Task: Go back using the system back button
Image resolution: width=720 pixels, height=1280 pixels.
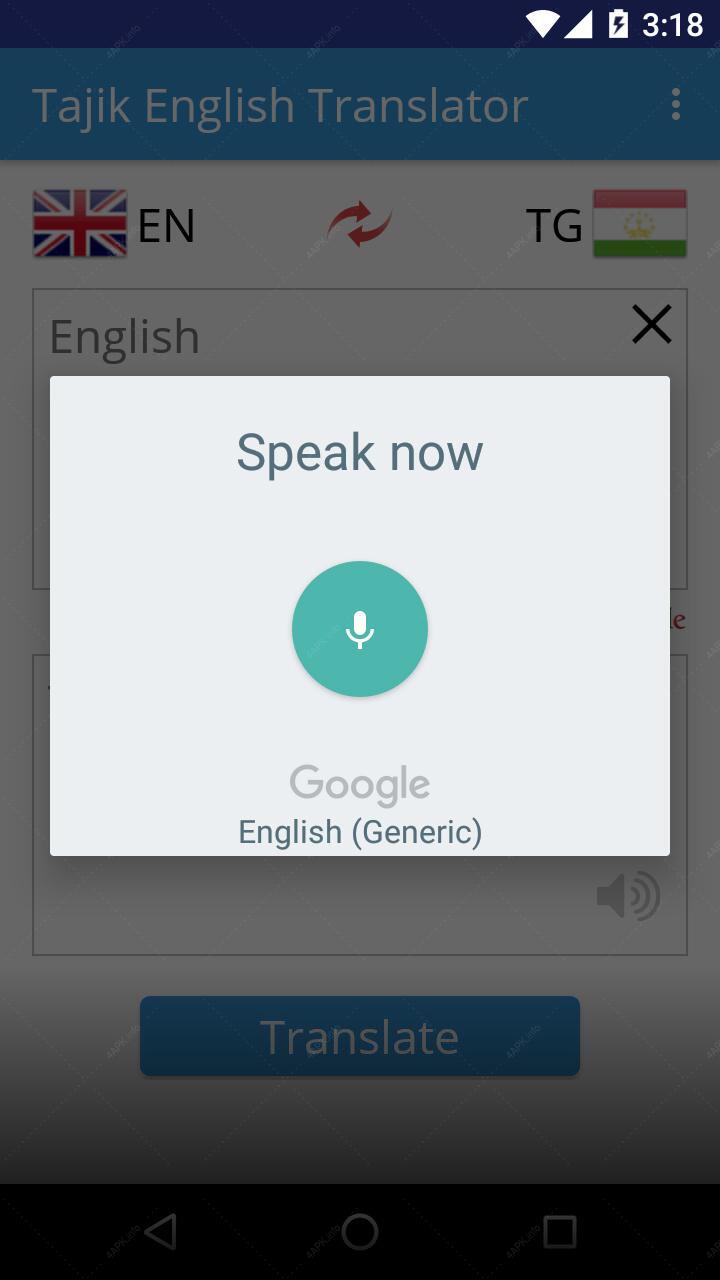Action: [160, 1232]
